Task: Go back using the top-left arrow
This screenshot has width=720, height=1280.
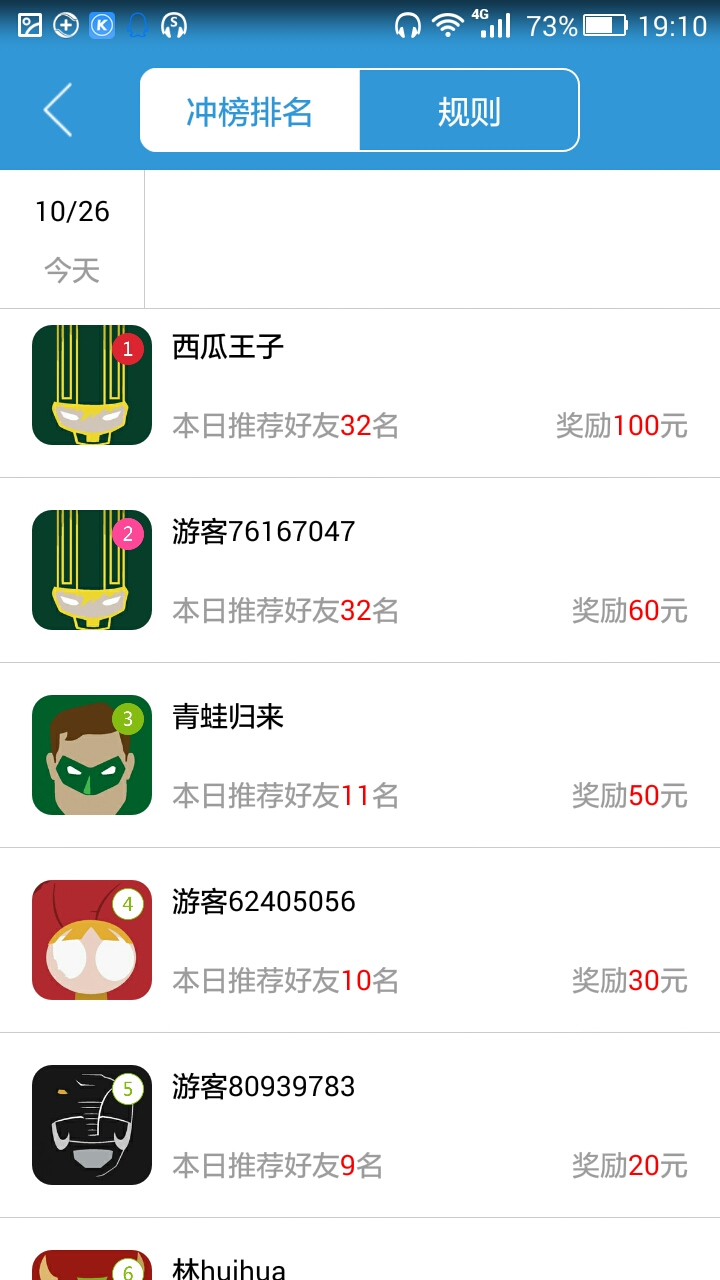Action: click(58, 110)
